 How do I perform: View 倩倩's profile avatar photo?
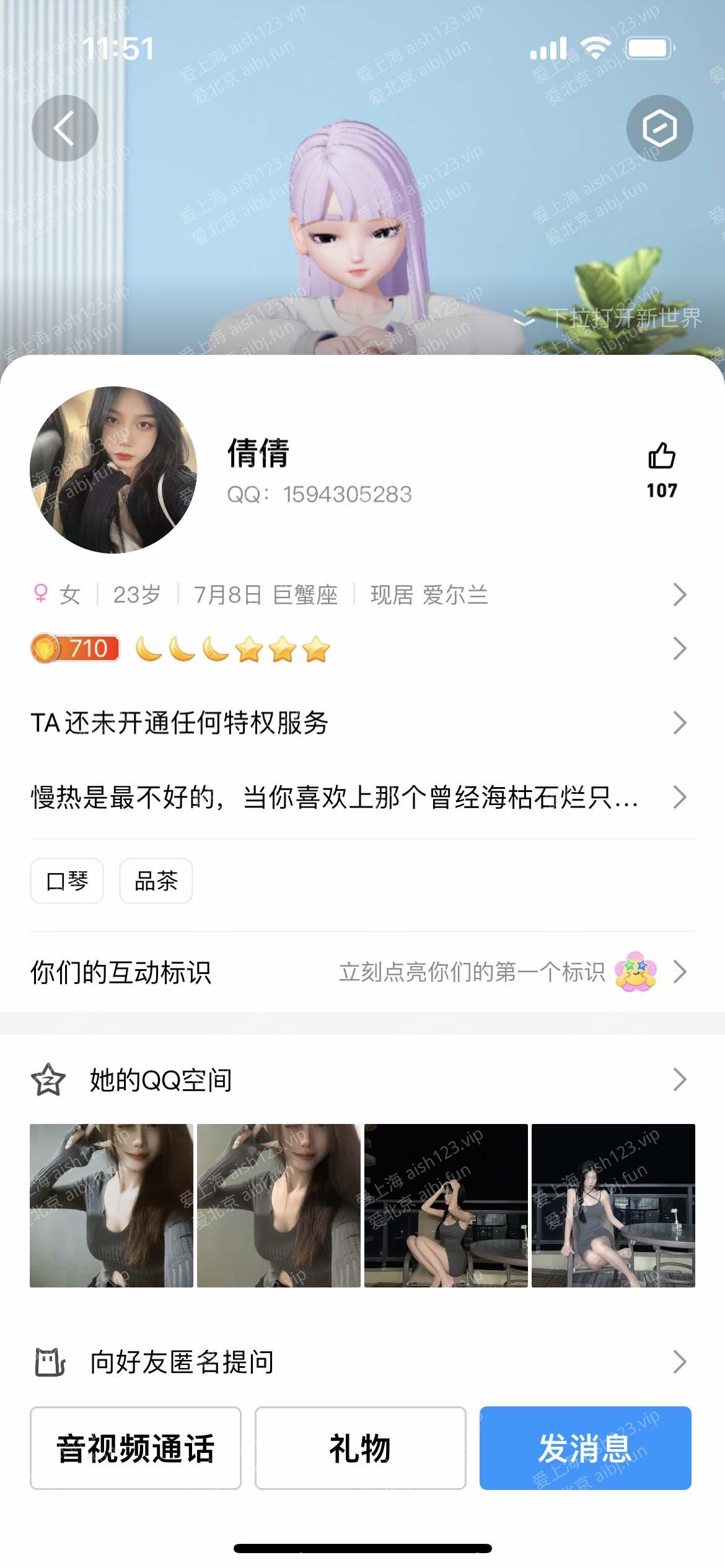pyautogui.click(x=113, y=470)
